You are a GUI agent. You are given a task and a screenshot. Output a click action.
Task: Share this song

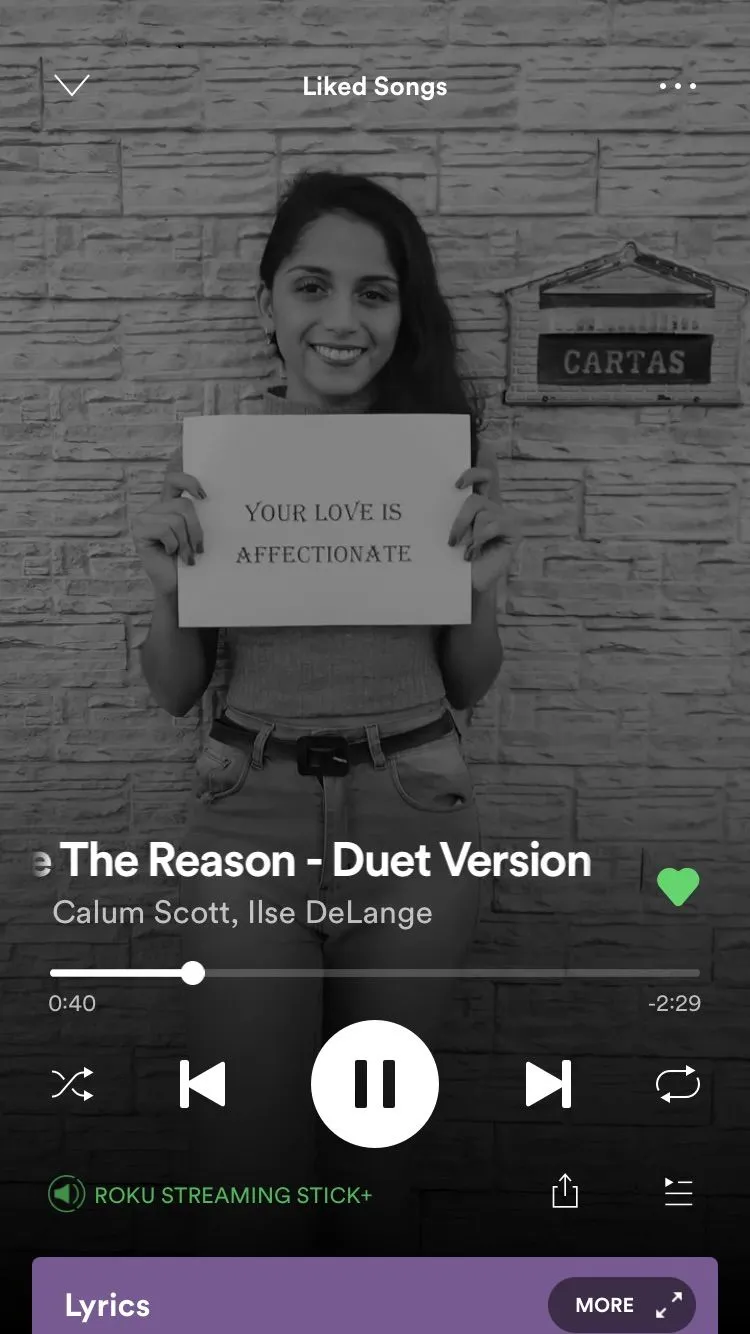[x=565, y=1191]
